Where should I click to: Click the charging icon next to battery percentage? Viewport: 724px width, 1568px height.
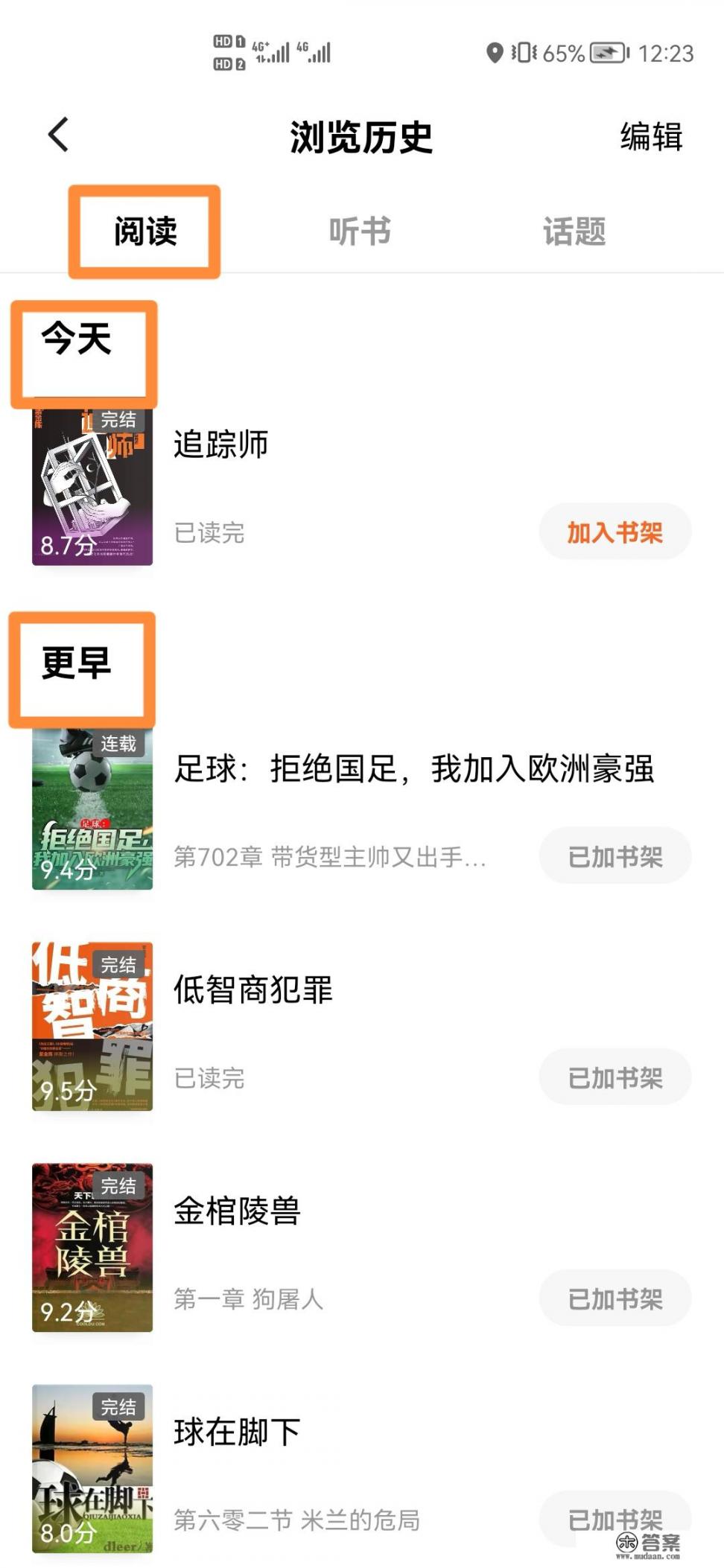click(609, 52)
